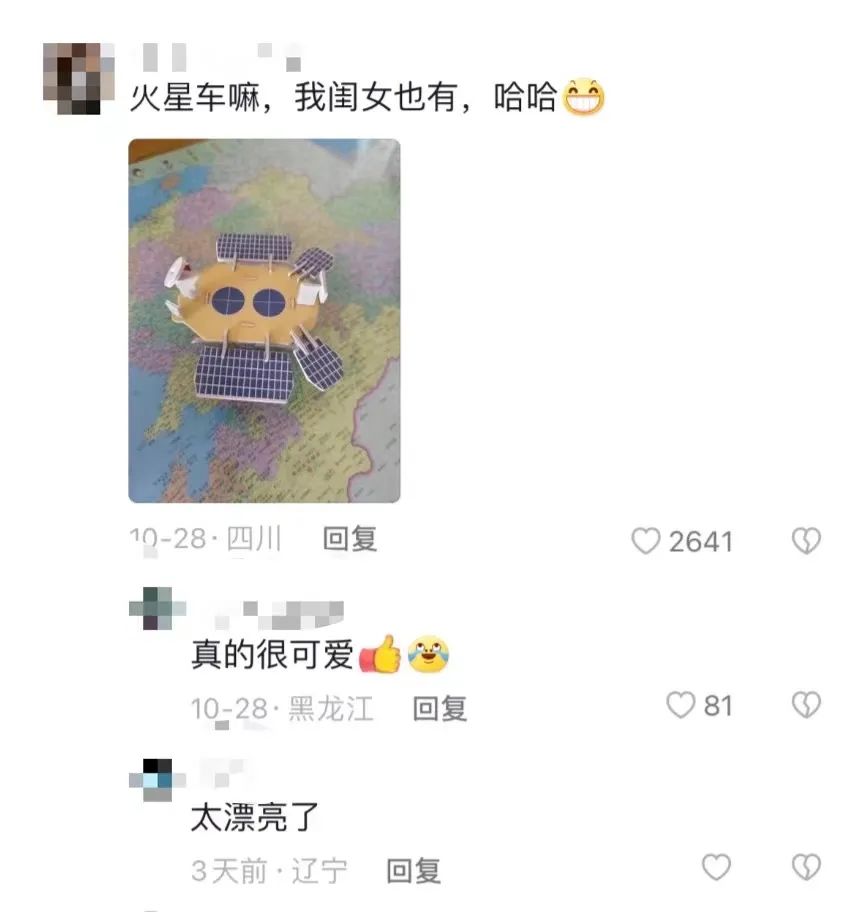This screenshot has width=844, height=912.
Task: Dislike the 太漂亮了 comment
Action: [x=806, y=867]
